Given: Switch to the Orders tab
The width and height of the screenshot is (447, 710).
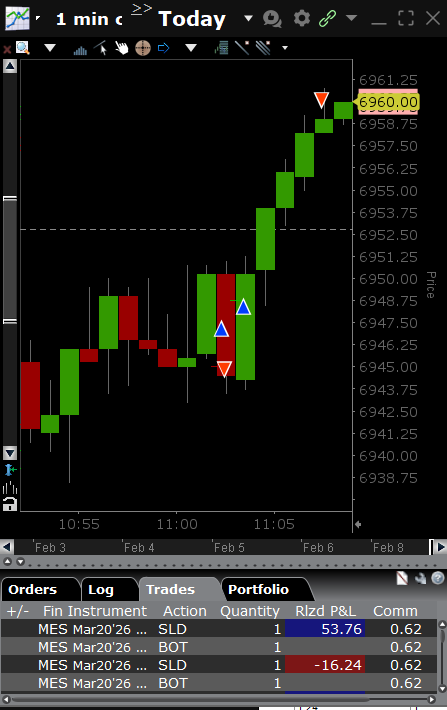Looking at the screenshot, I should point(33,590).
